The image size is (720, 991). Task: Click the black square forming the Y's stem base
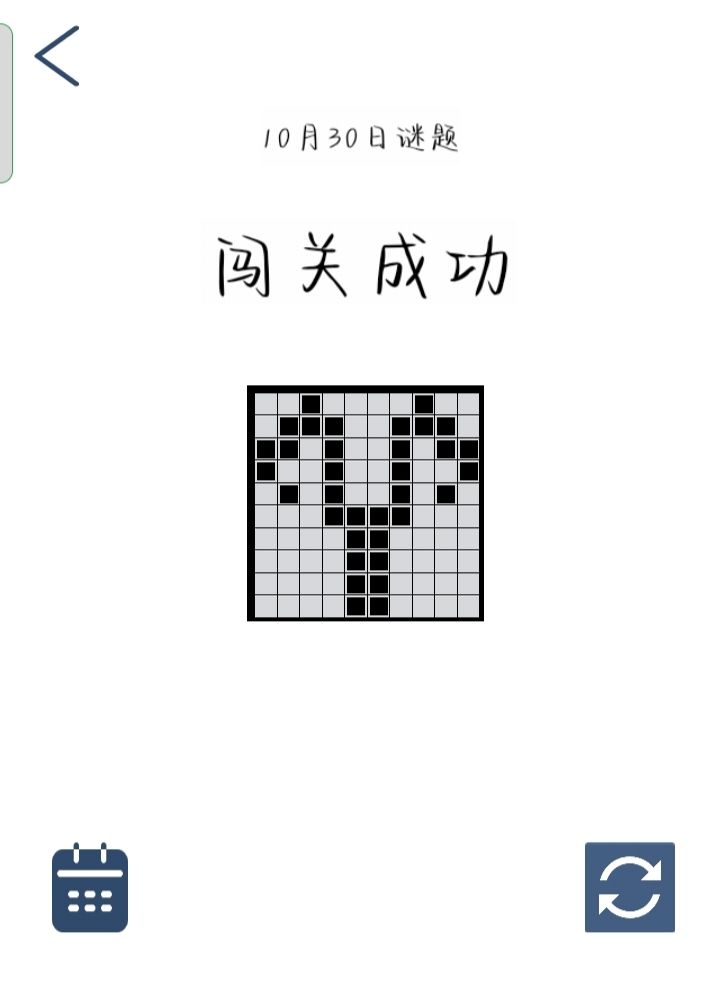click(x=354, y=604)
